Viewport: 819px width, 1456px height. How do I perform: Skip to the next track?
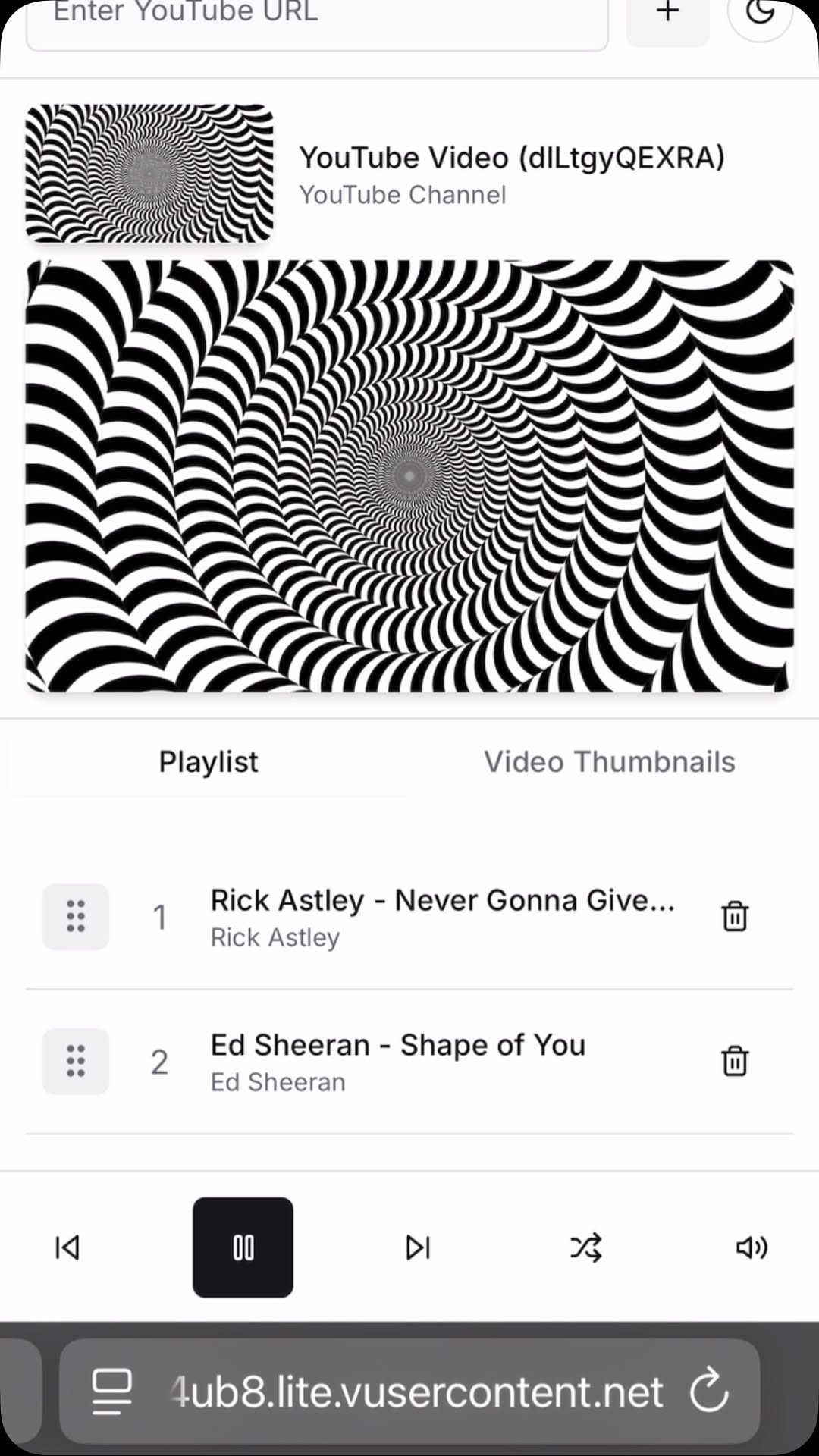pyautogui.click(x=418, y=1247)
